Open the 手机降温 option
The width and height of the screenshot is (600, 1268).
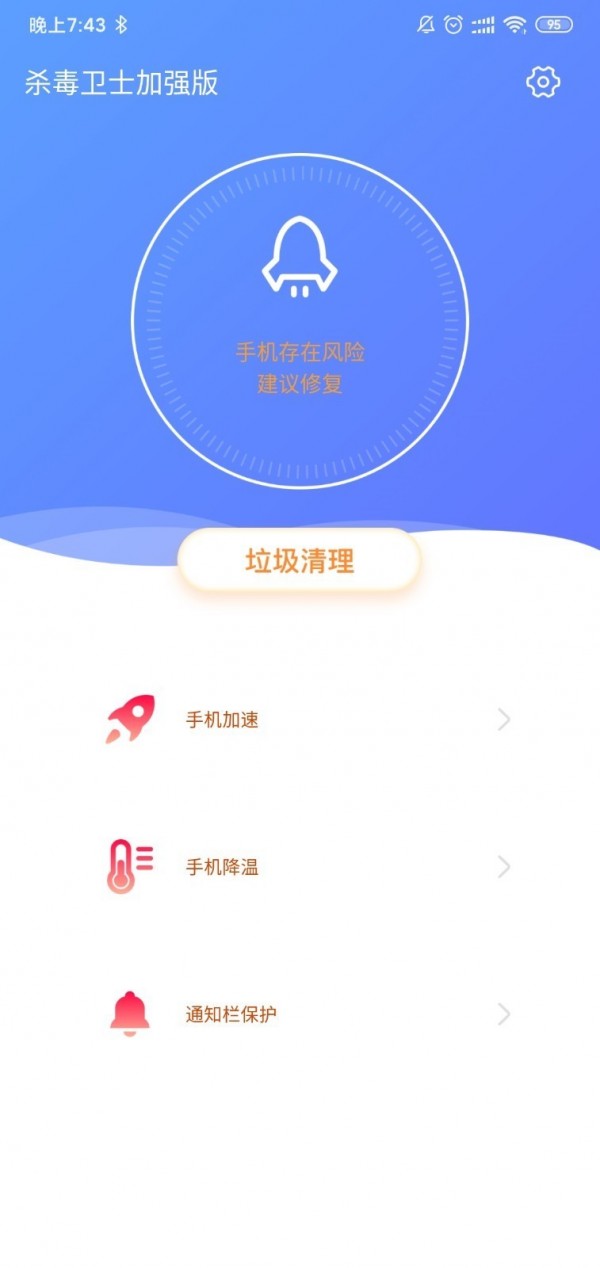coord(300,867)
